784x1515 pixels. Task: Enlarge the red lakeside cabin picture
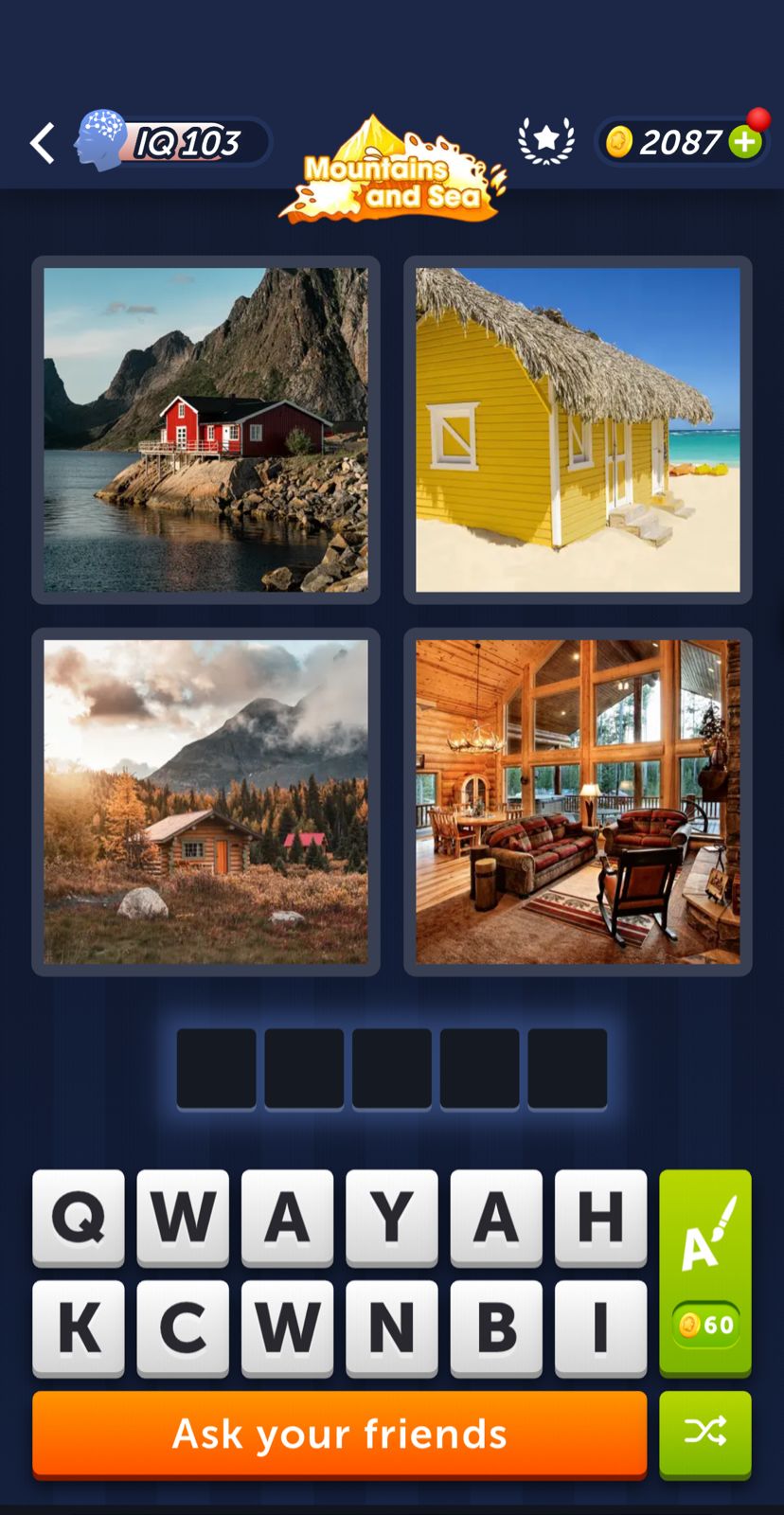205,430
